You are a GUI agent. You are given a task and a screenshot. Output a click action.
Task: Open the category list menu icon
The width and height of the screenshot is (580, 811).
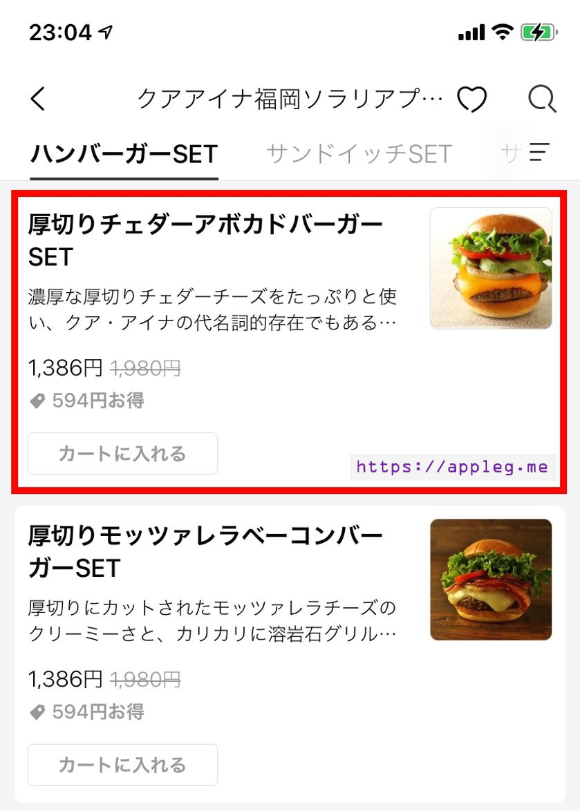pyautogui.click(x=539, y=152)
